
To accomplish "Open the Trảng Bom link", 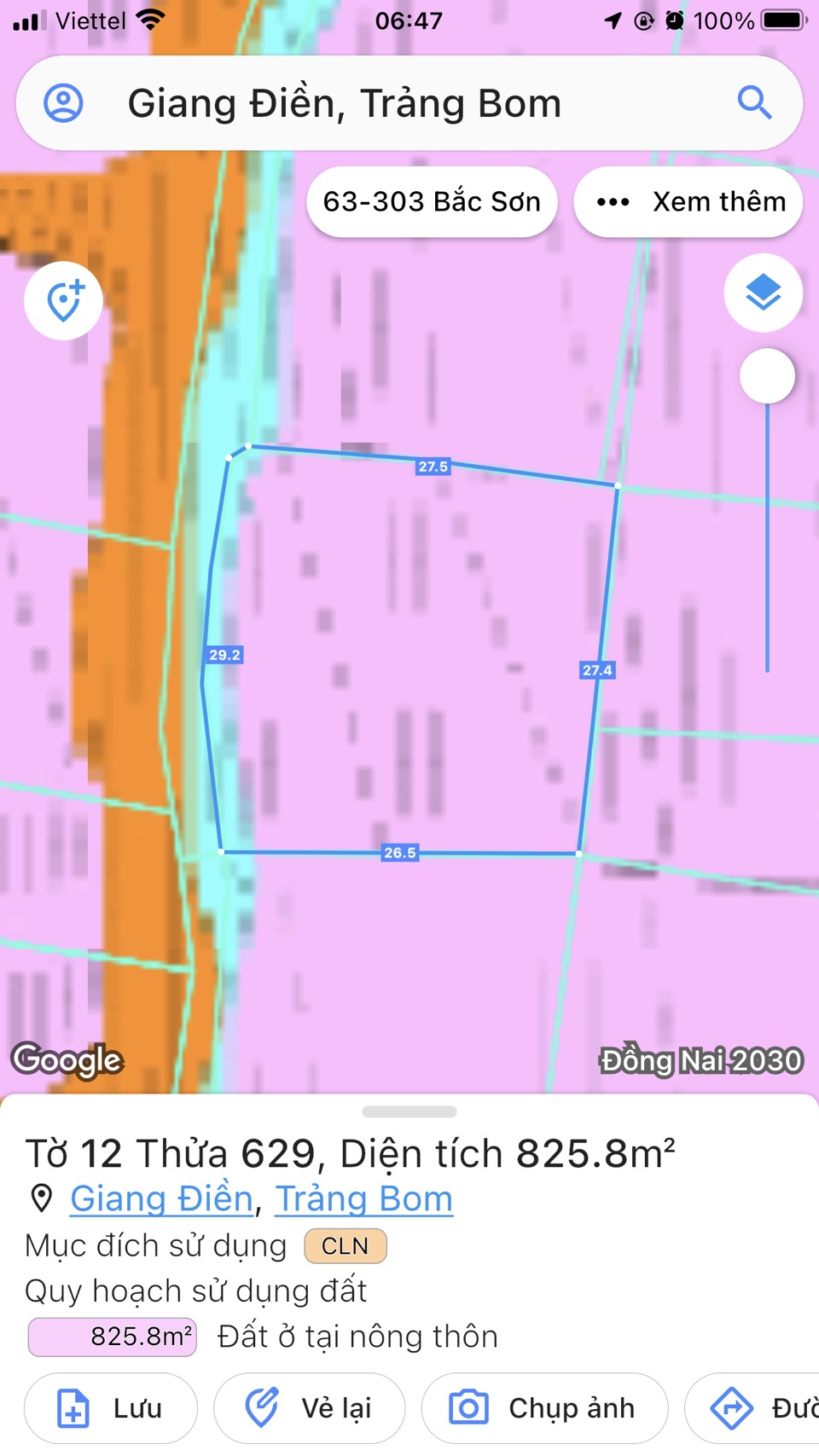I will click(x=363, y=1198).
